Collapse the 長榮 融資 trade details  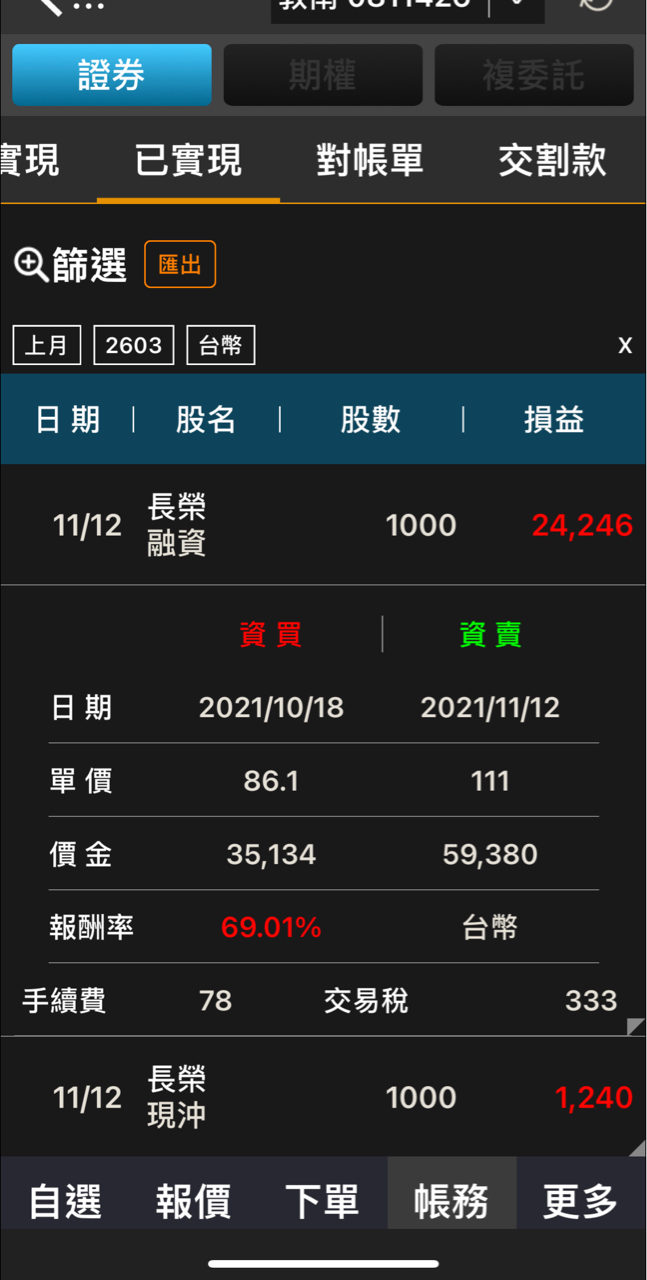(x=323, y=525)
